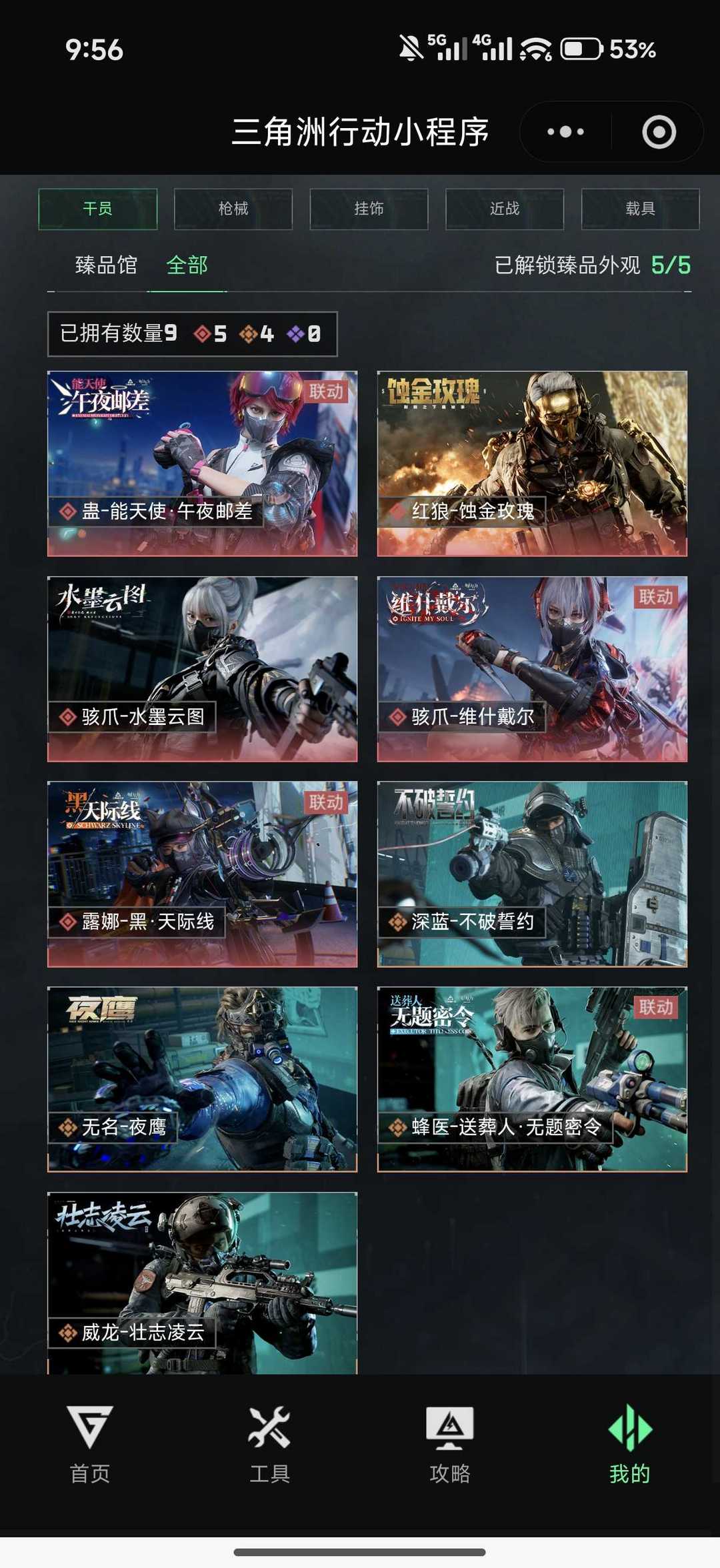
Task: Select the 挂饰 charms category
Action: [x=369, y=209]
